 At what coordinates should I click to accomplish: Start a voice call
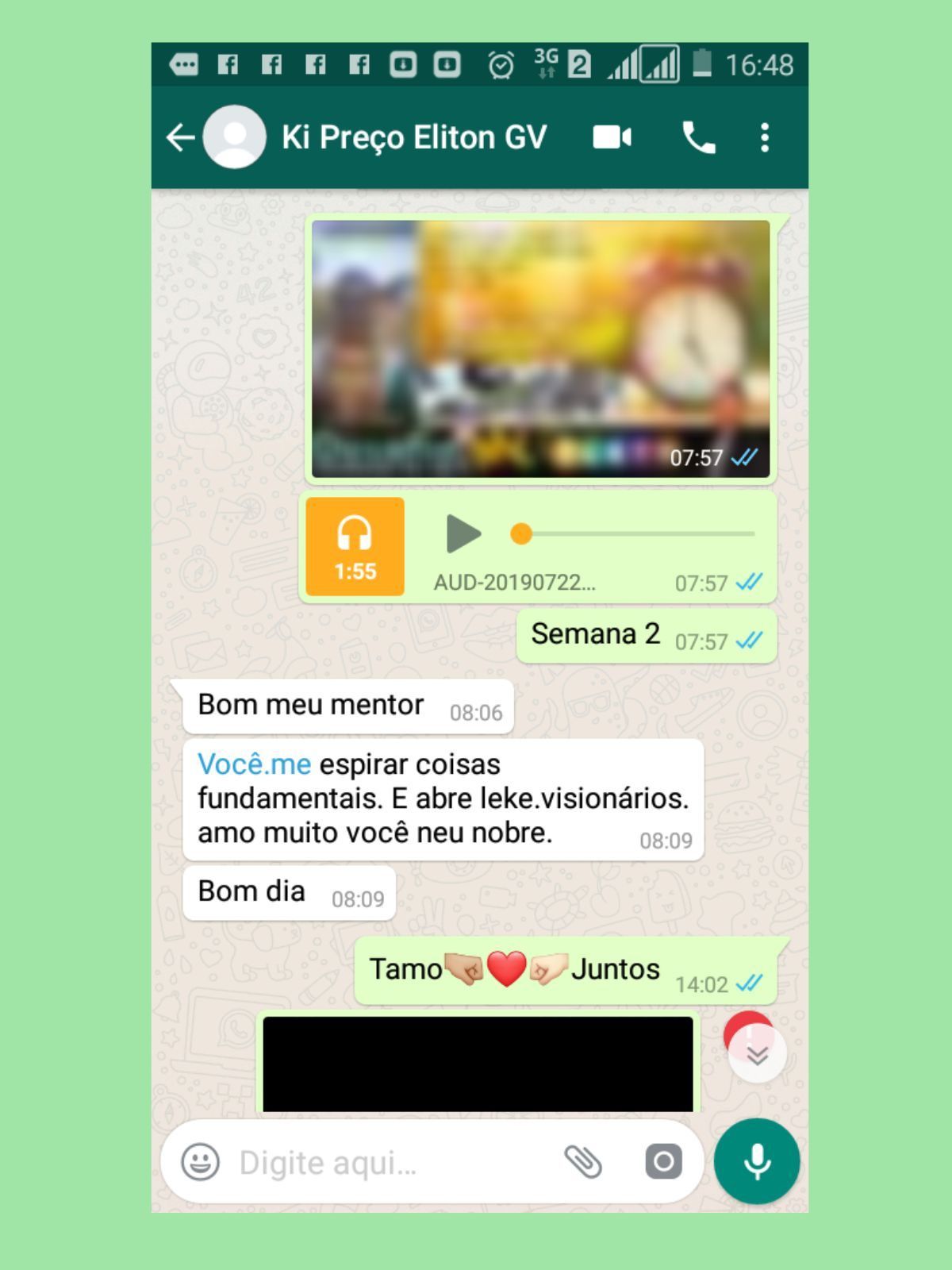click(x=698, y=137)
